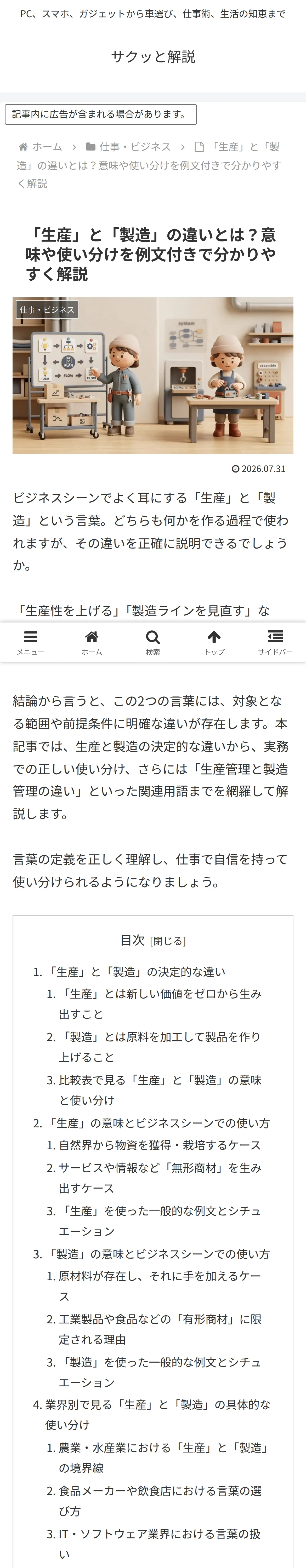Viewport: 306px width, 1568px height.
Task: Open the 仕事・ビジネス breadcrumb category
Action: tap(135, 147)
